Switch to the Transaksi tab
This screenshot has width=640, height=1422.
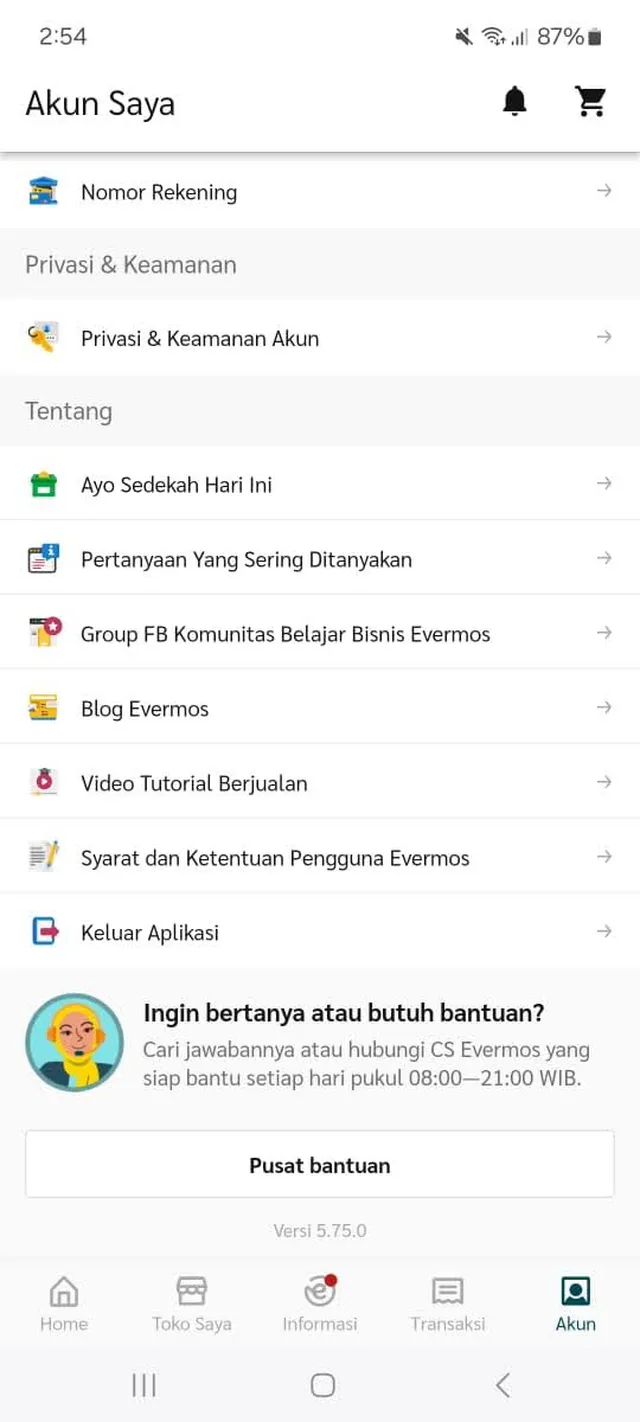pyautogui.click(x=447, y=1304)
